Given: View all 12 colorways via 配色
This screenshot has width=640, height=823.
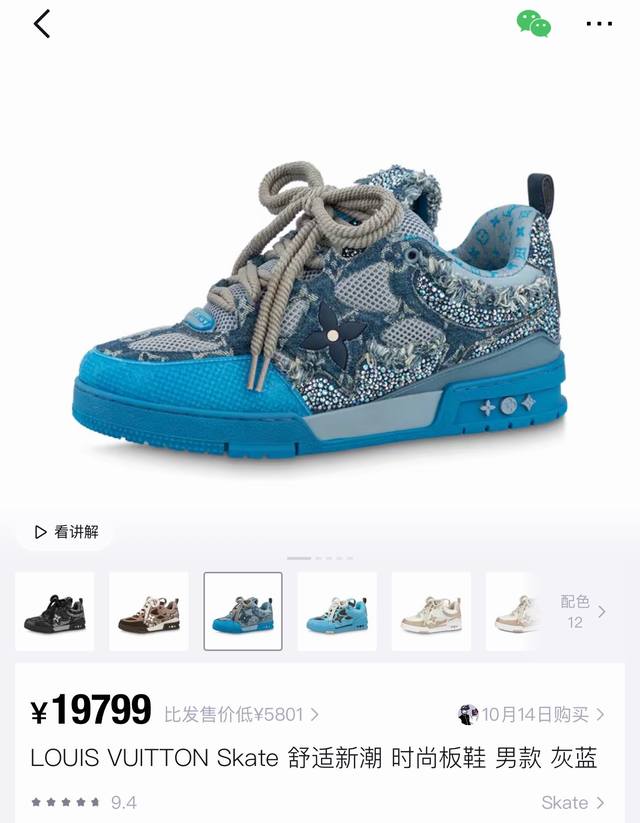Looking at the screenshot, I should pos(581,611).
